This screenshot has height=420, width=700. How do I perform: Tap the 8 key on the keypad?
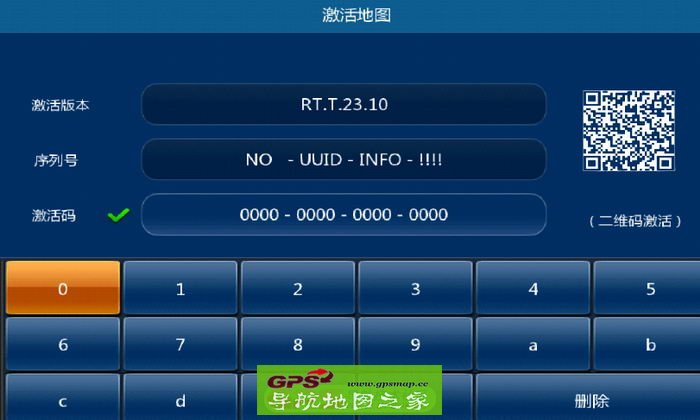tap(297, 345)
